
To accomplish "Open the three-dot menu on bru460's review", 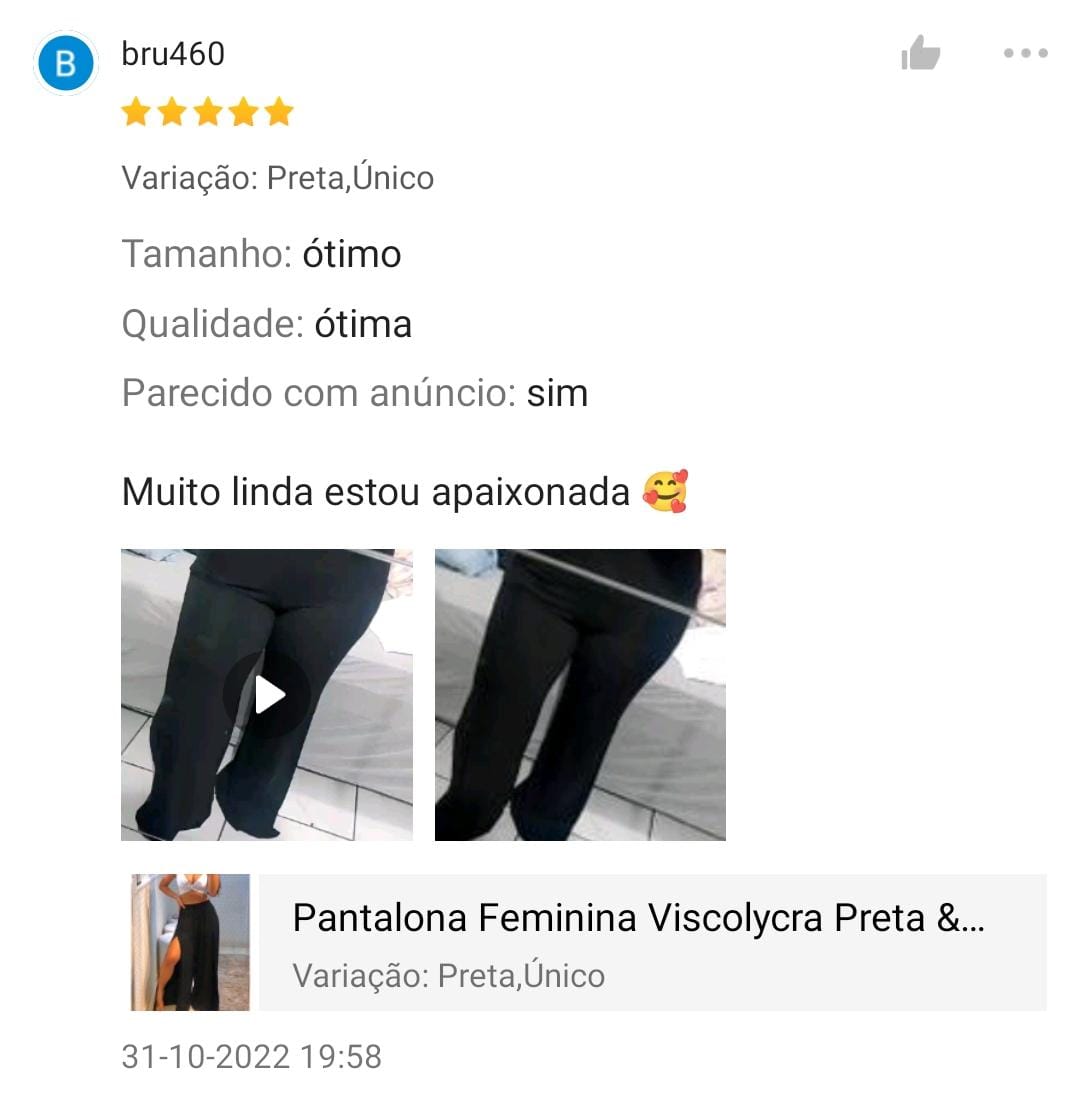I will point(1025,53).
